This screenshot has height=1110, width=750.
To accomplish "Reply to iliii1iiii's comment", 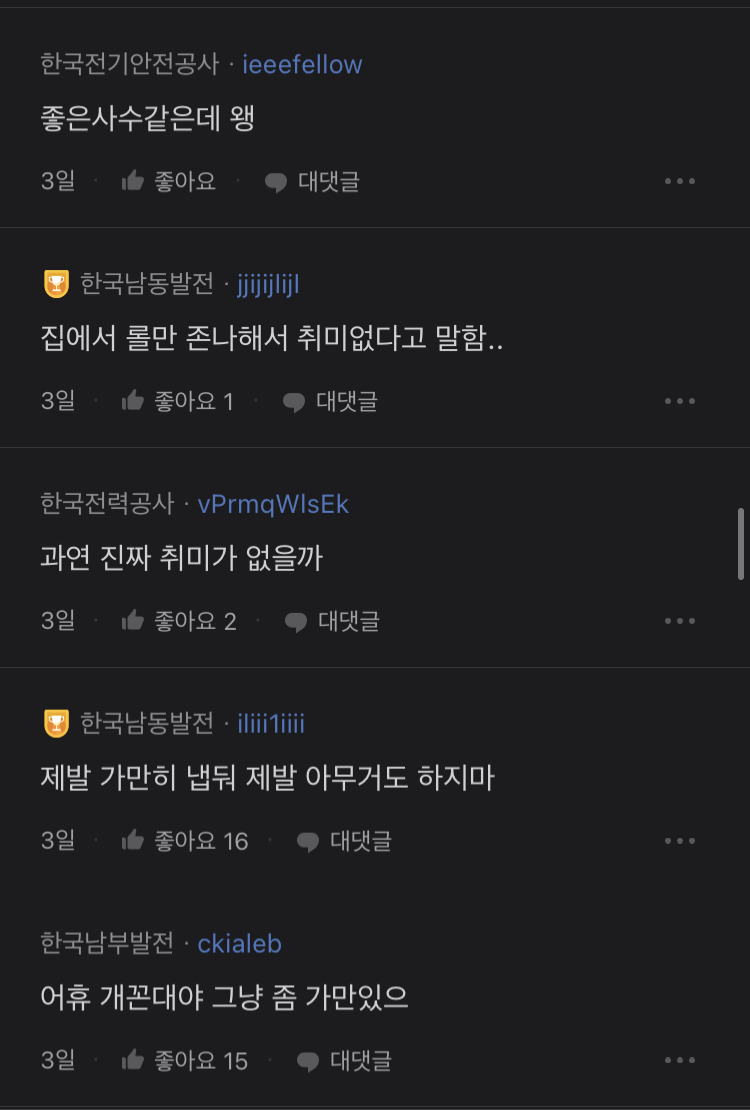I will [x=344, y=841].
